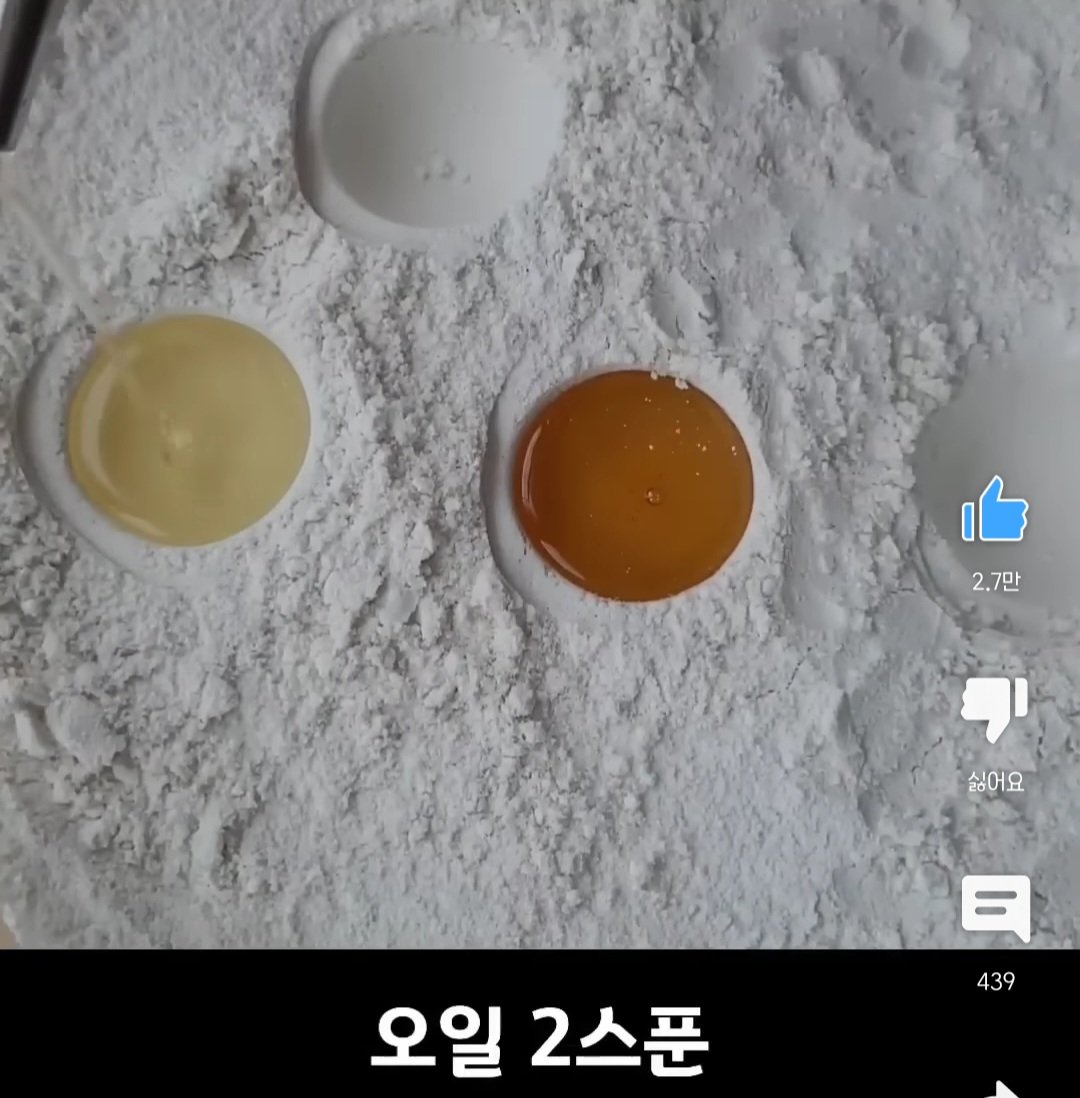
Task: Dislike this short video
Action: point(995,709)
